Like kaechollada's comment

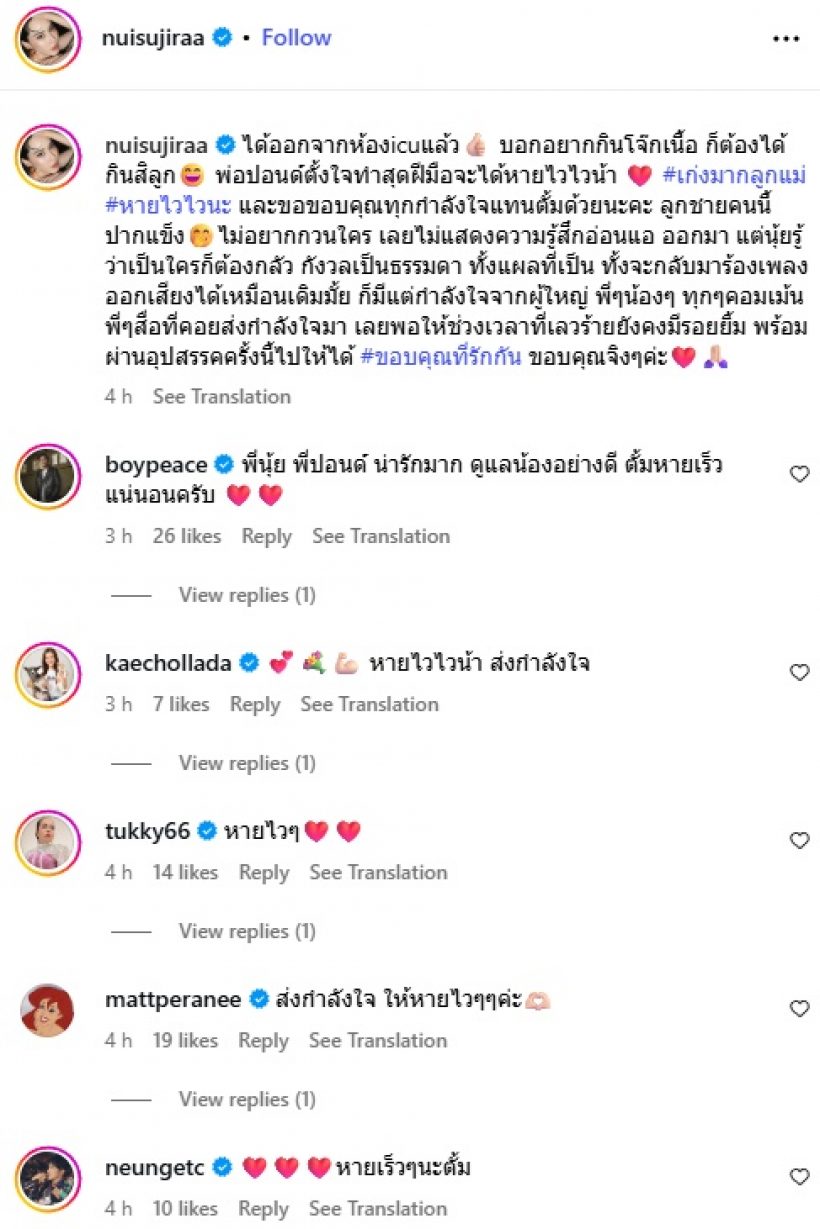tap(799, 672)
